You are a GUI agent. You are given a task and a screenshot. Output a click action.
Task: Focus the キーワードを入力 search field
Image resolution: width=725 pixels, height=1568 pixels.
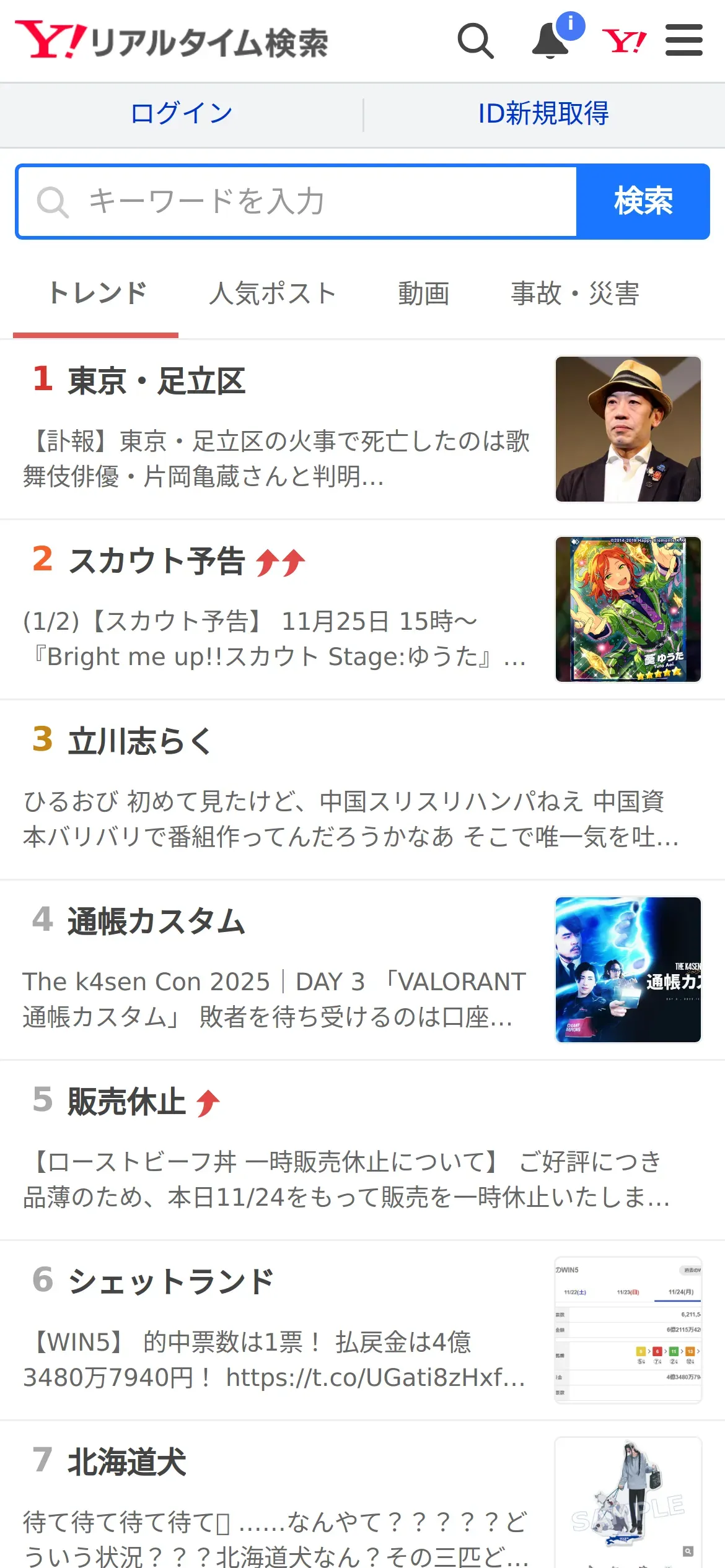click(x=297, y=201)
